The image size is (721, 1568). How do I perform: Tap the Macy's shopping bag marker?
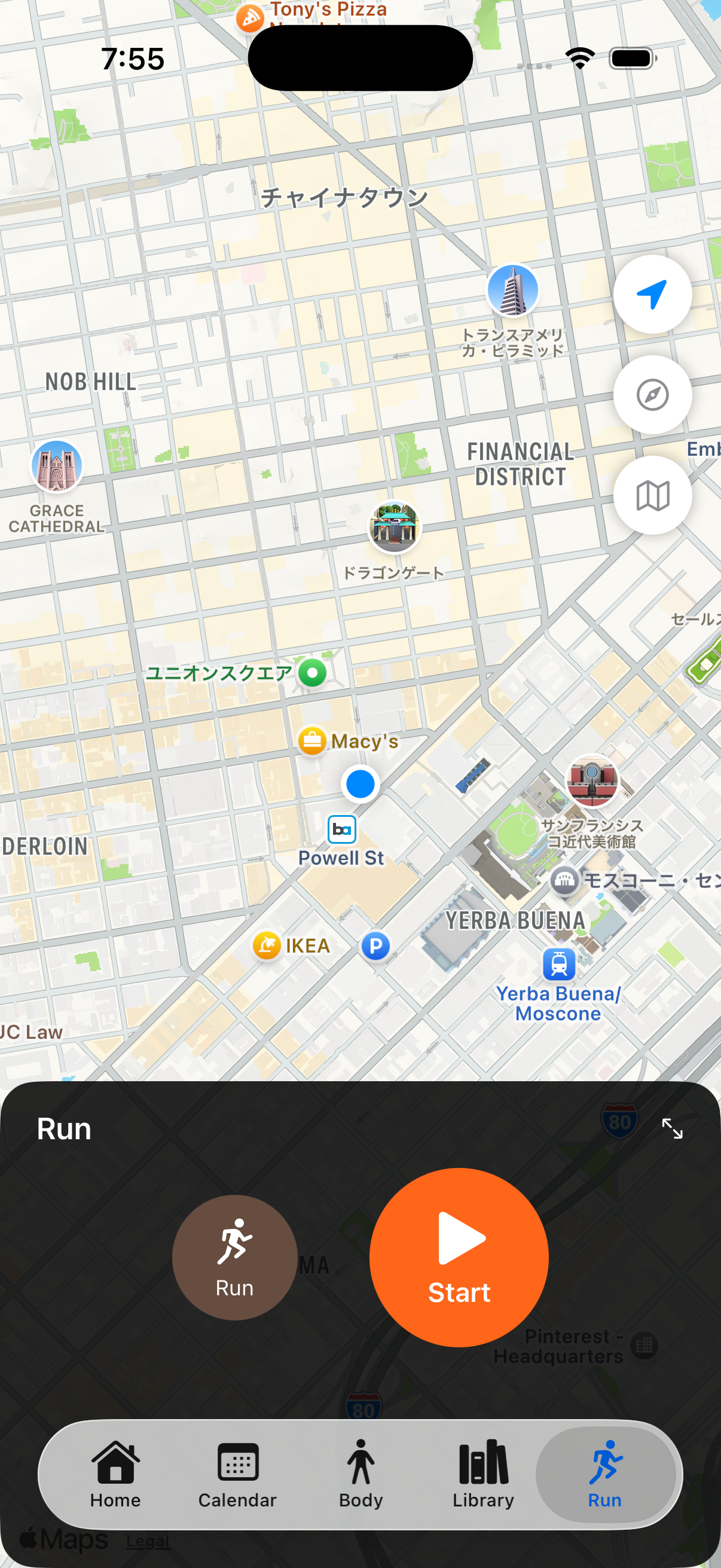point(312,742)
